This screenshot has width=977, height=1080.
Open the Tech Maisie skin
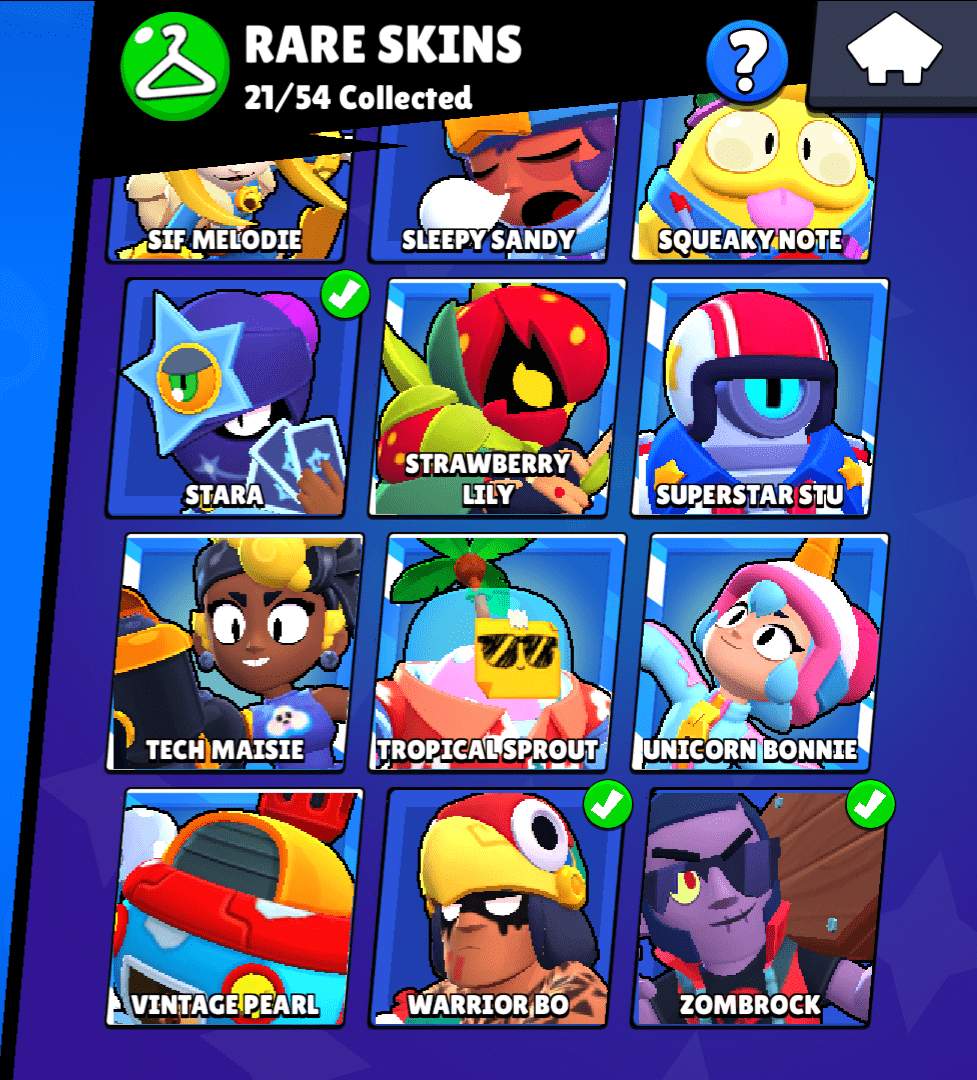click(232, 652)
